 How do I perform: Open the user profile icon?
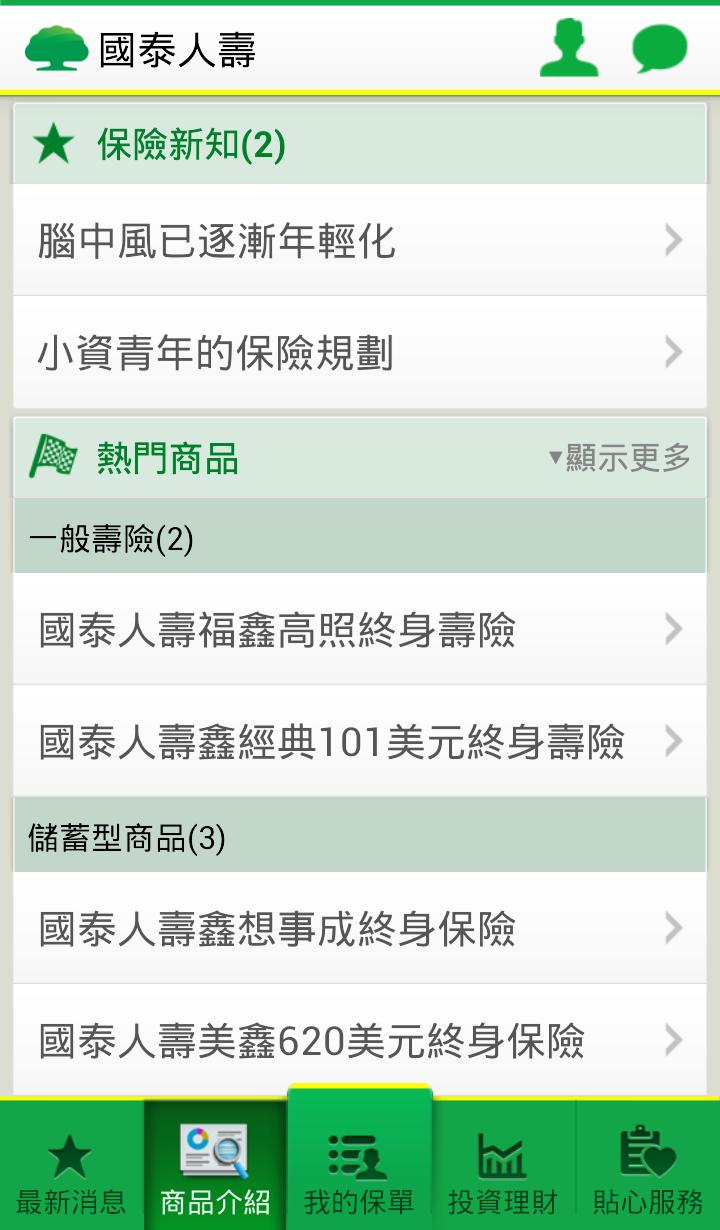pyautogui.click(x=569, y=48)
